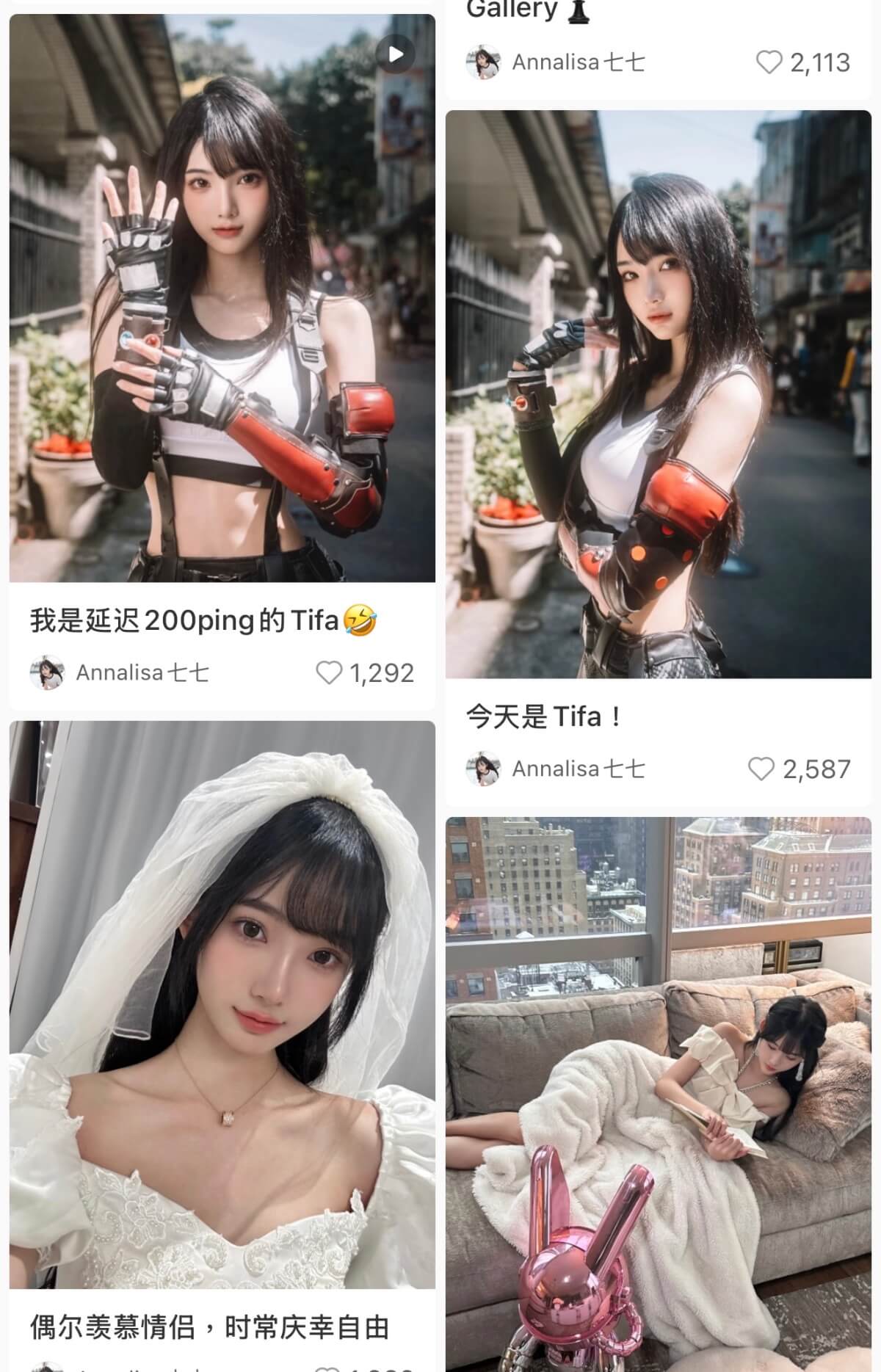Viewport: 881px width, 1372px height.
Task: Open the '我是延迟200ping的Tifa' video post
Action: tap(222, 298)
